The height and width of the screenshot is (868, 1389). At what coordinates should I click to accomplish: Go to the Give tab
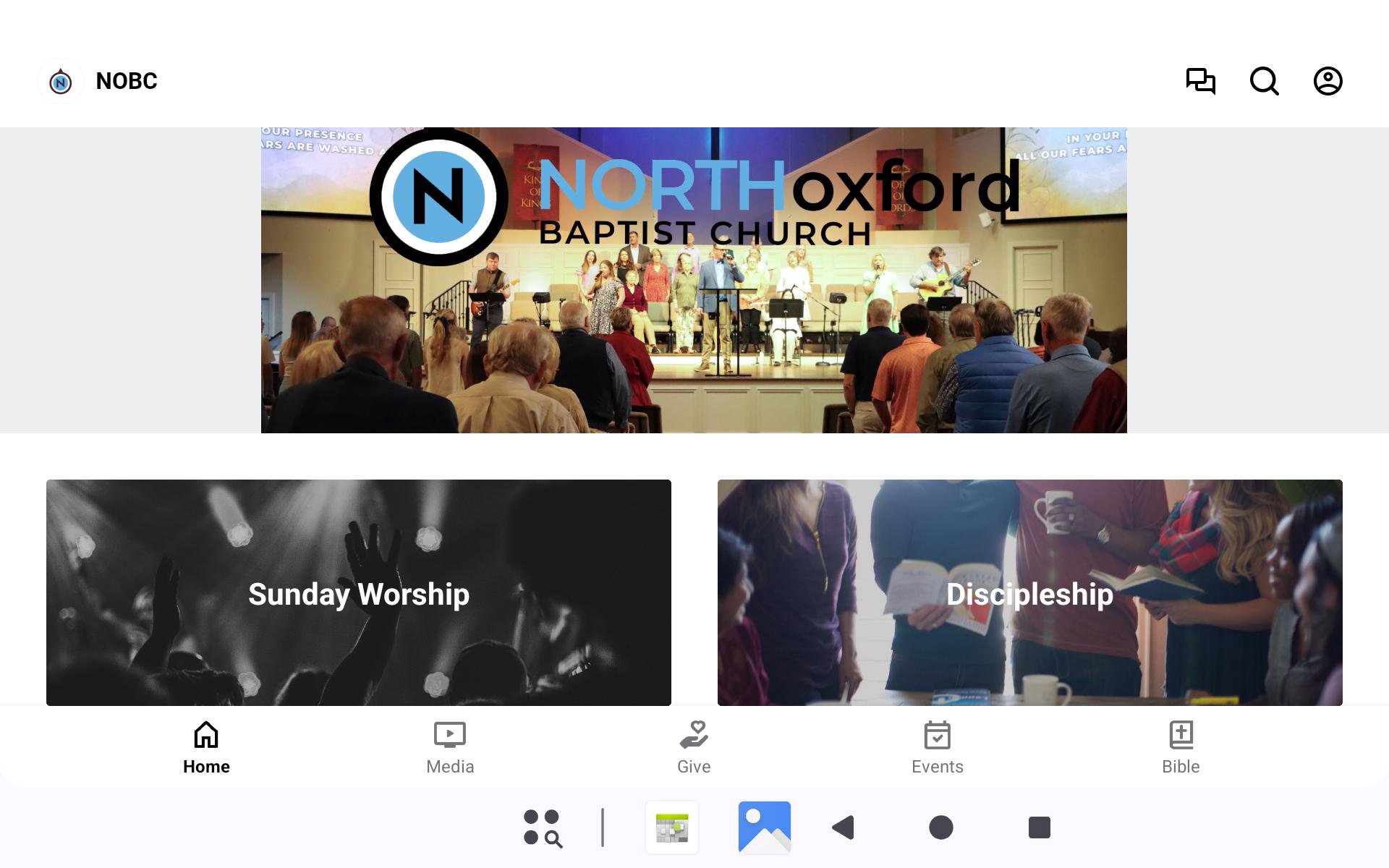[x=694, y=748]
